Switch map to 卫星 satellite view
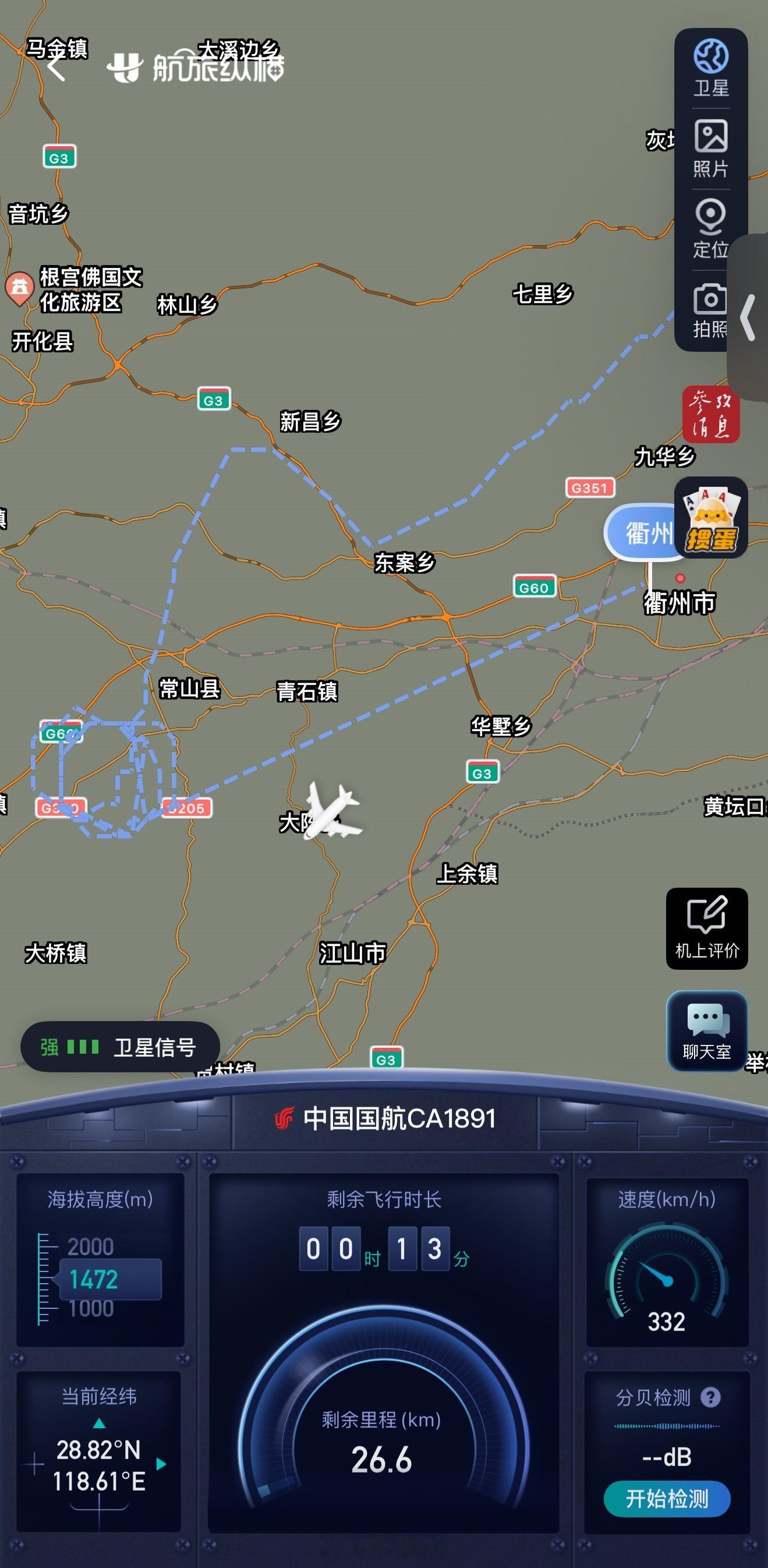This screenshot has width=768, height=1568. (713, 67)
